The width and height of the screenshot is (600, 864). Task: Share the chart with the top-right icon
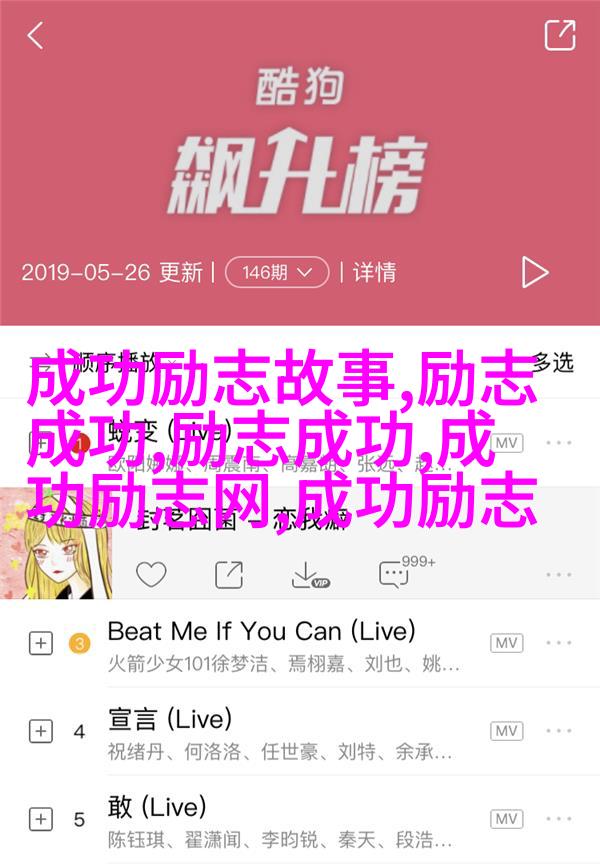click(559, 35)
